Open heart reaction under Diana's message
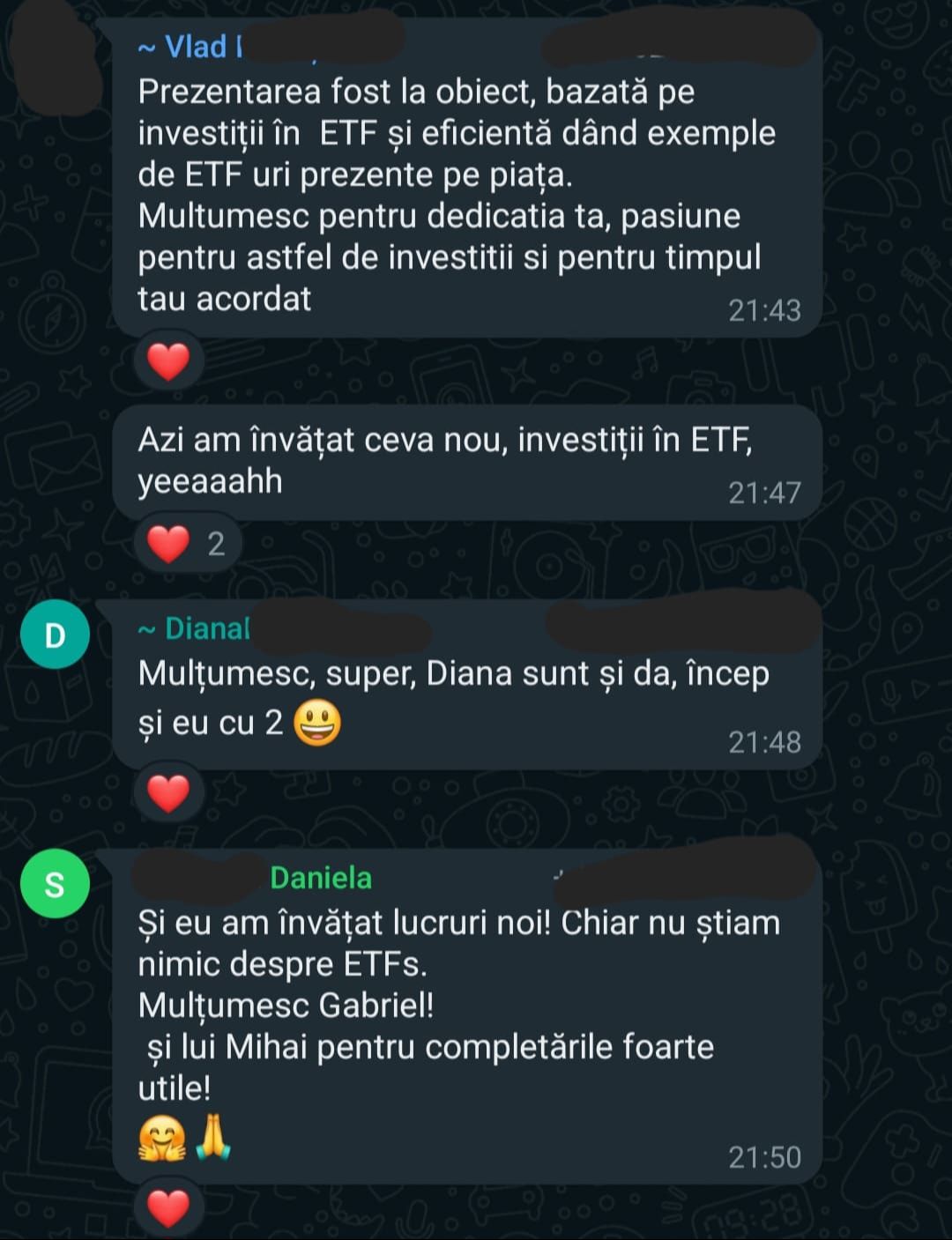Viewport: 952px width, 1240px height. 168,793
